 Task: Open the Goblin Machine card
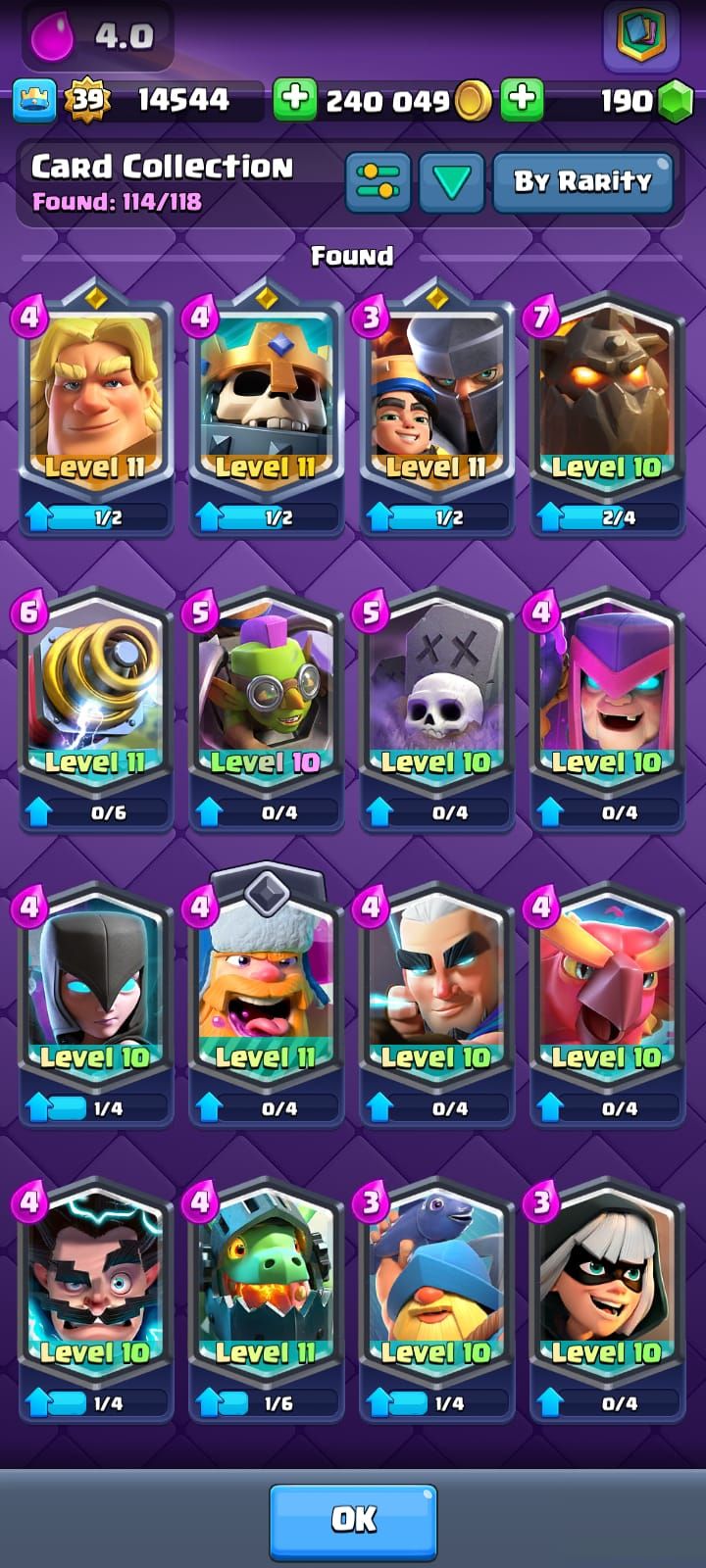tap(266, 710)
